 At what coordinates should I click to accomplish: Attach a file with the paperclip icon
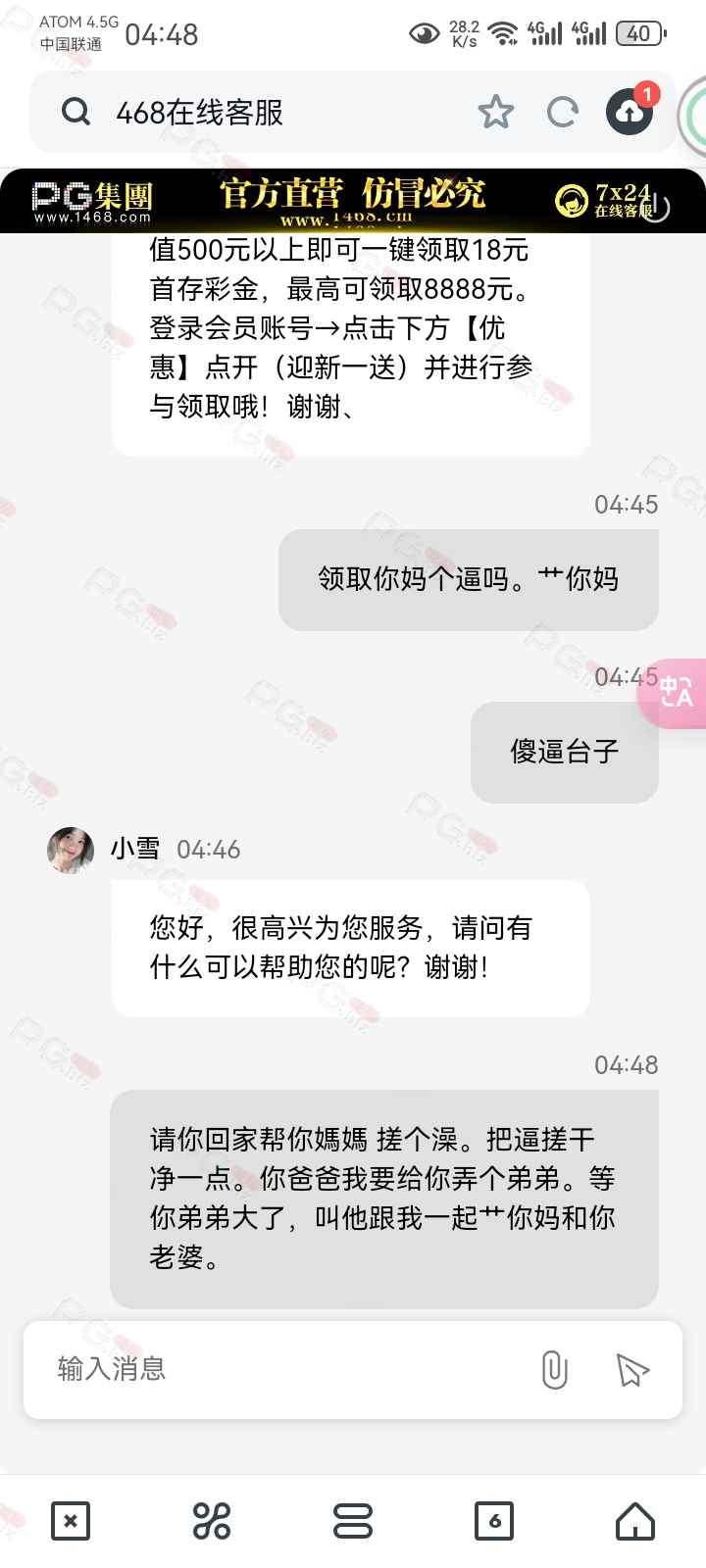click(554, 1369)
